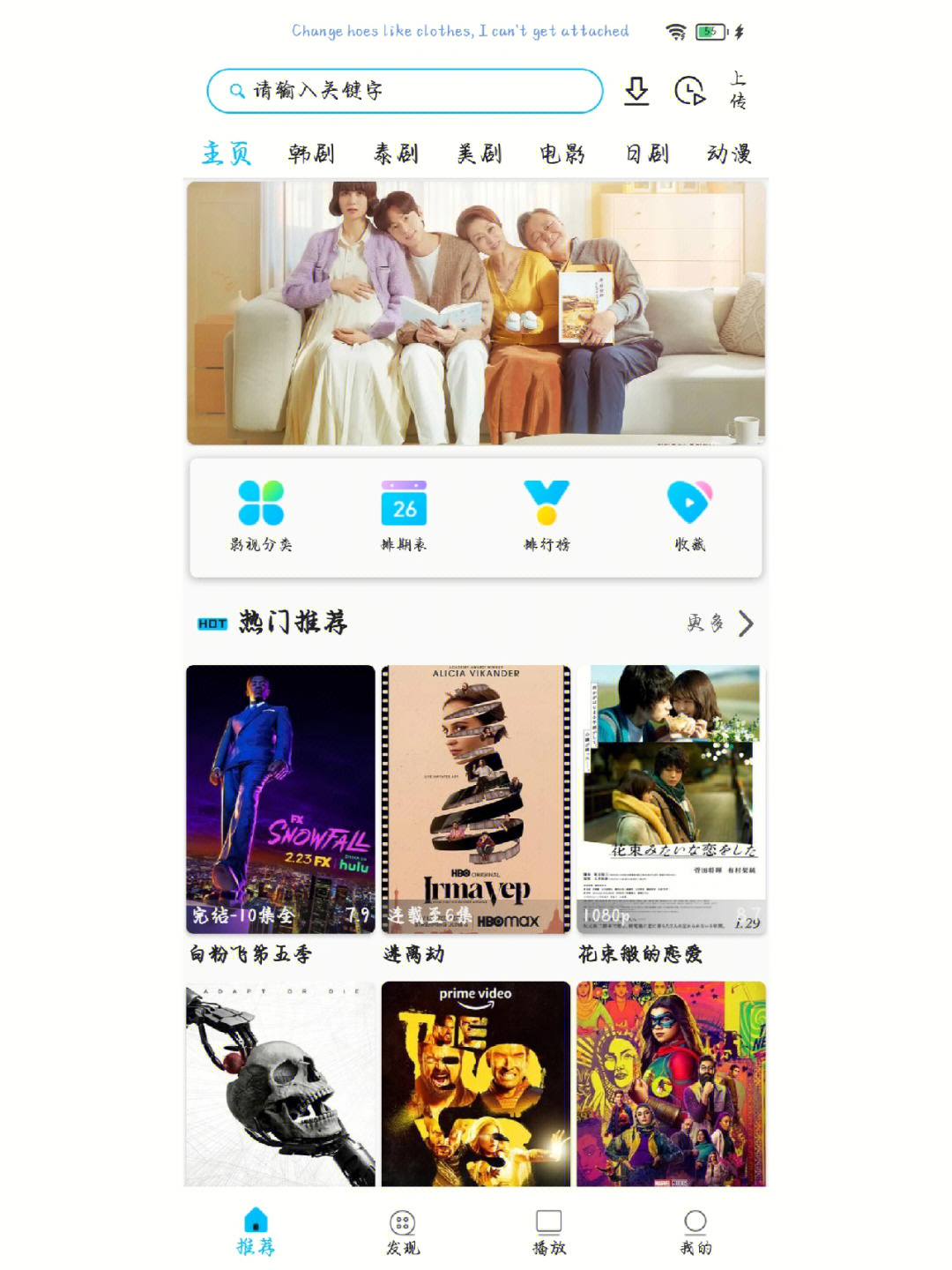Switch to the 泰剧 tab
This screenshot has height=1270, width=952.
coord(396,154)
